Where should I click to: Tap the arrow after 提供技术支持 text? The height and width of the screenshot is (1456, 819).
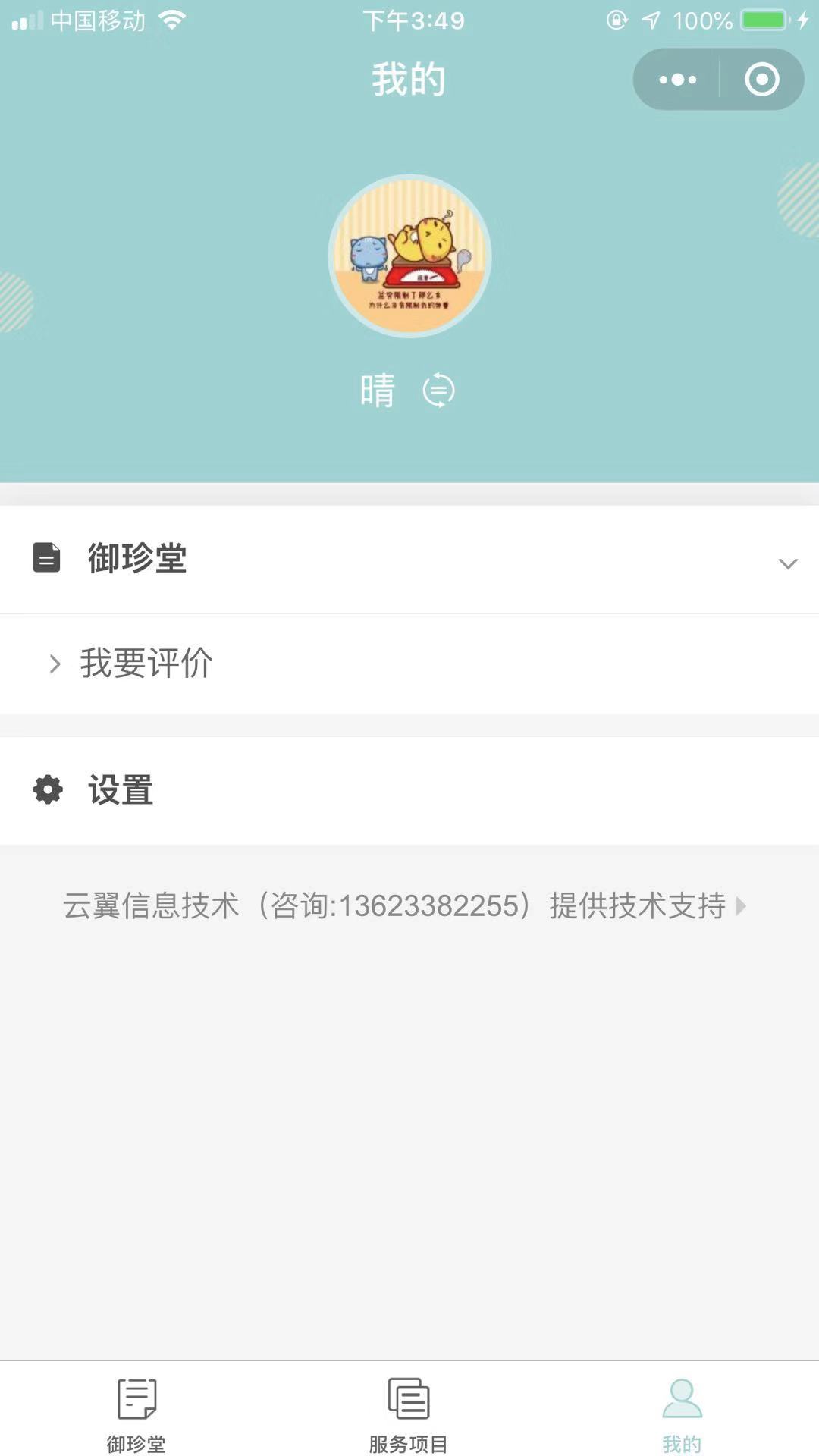coord(741,905)
